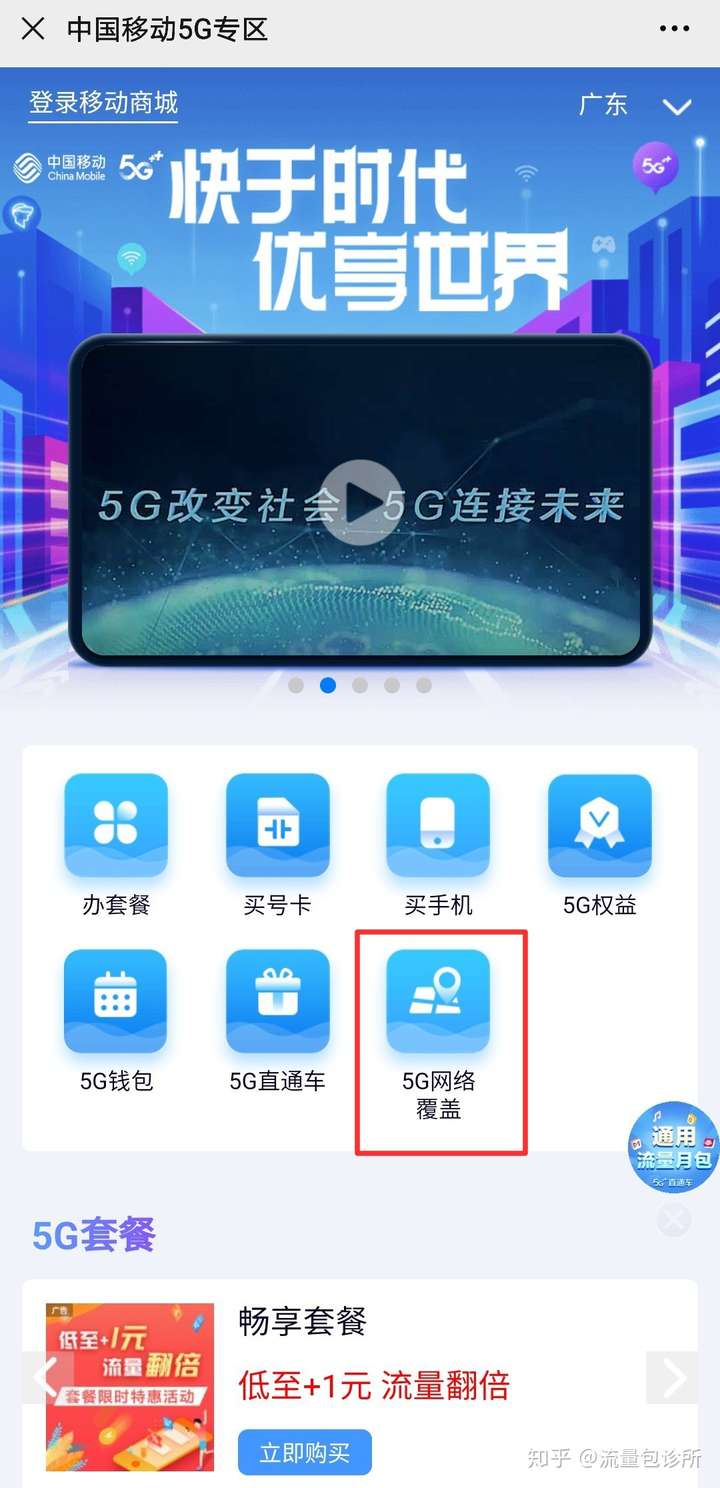Open the three-dot overflow menu
The width and height of the screenshot is (720, 1488).
point(675,29)
